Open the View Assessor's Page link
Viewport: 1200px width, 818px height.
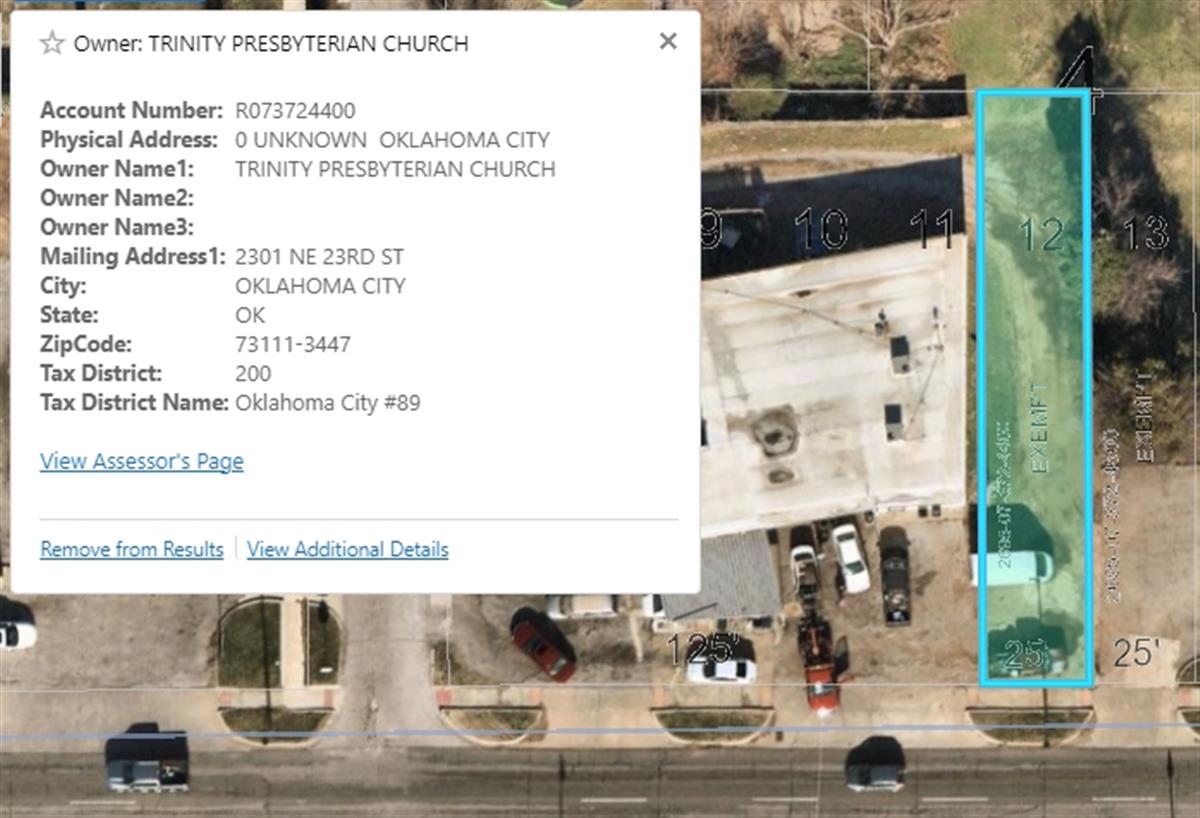pyautogui.click(x=141, y=461)
